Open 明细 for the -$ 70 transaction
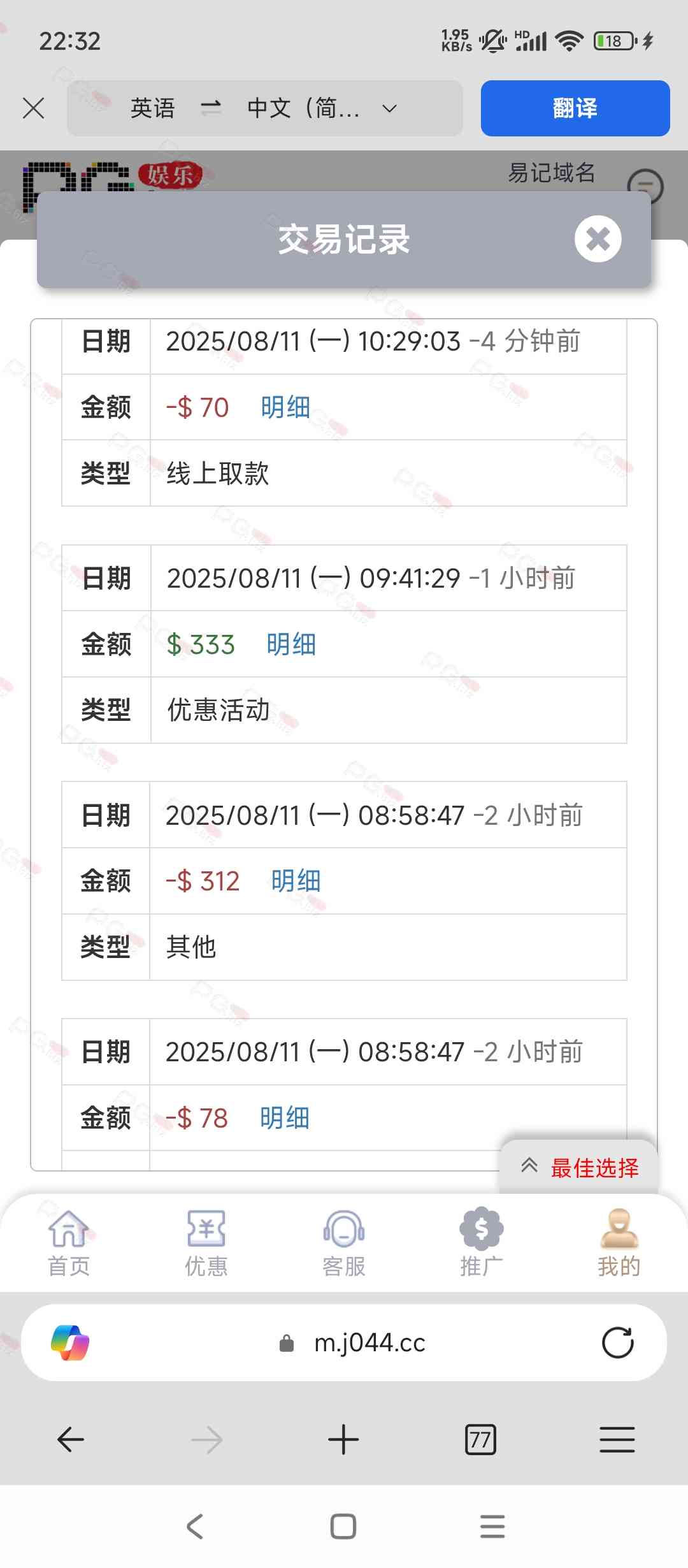688x1568 pixels. click(x=285, y=407)
